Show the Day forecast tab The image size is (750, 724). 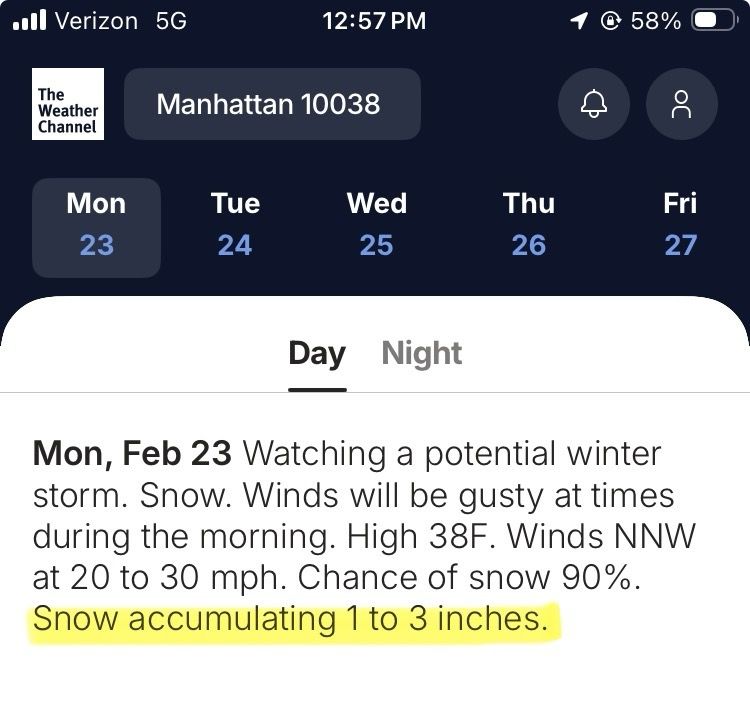coord(317,354)
